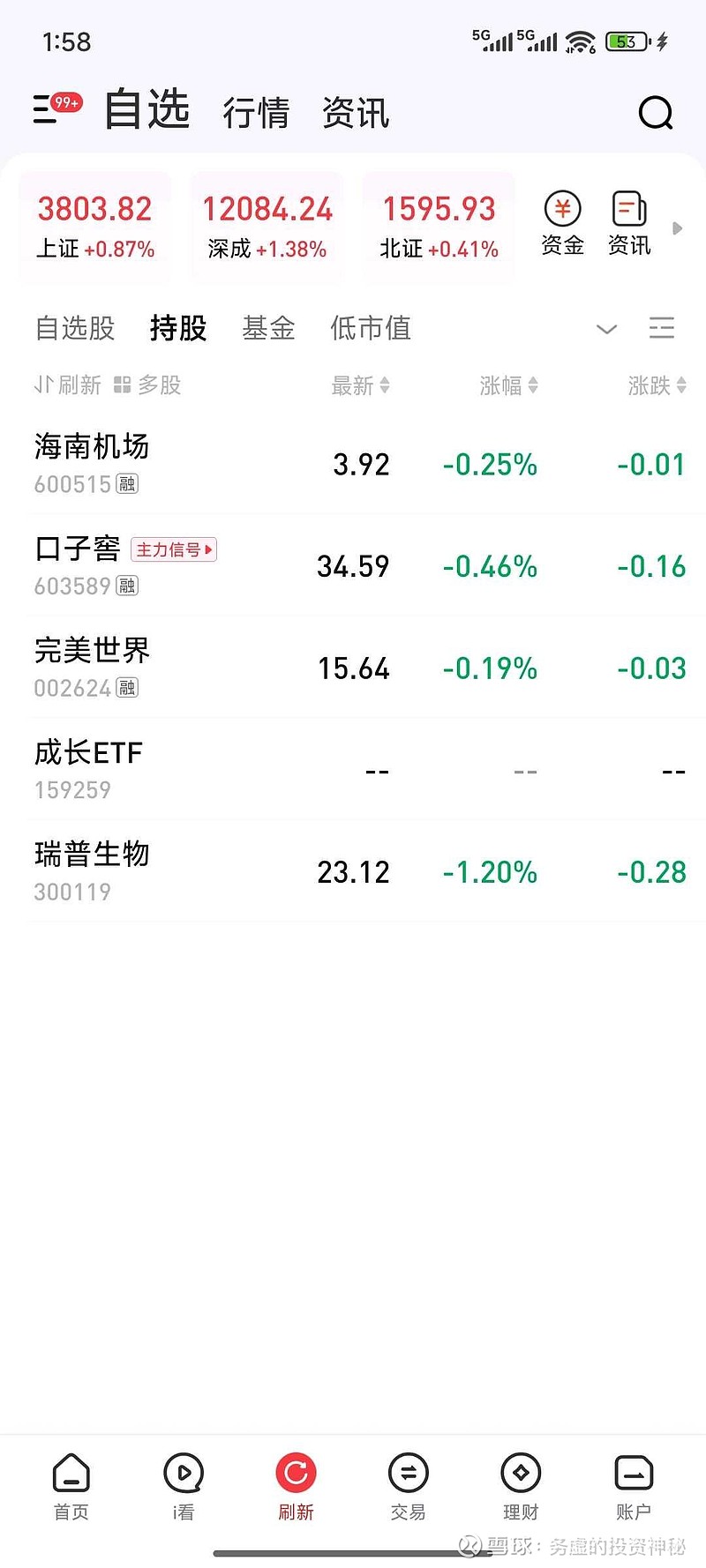Viewport: 706px width, 1568px height.
Task: Select the 低市值 list tab
Action: click(371, 328)
